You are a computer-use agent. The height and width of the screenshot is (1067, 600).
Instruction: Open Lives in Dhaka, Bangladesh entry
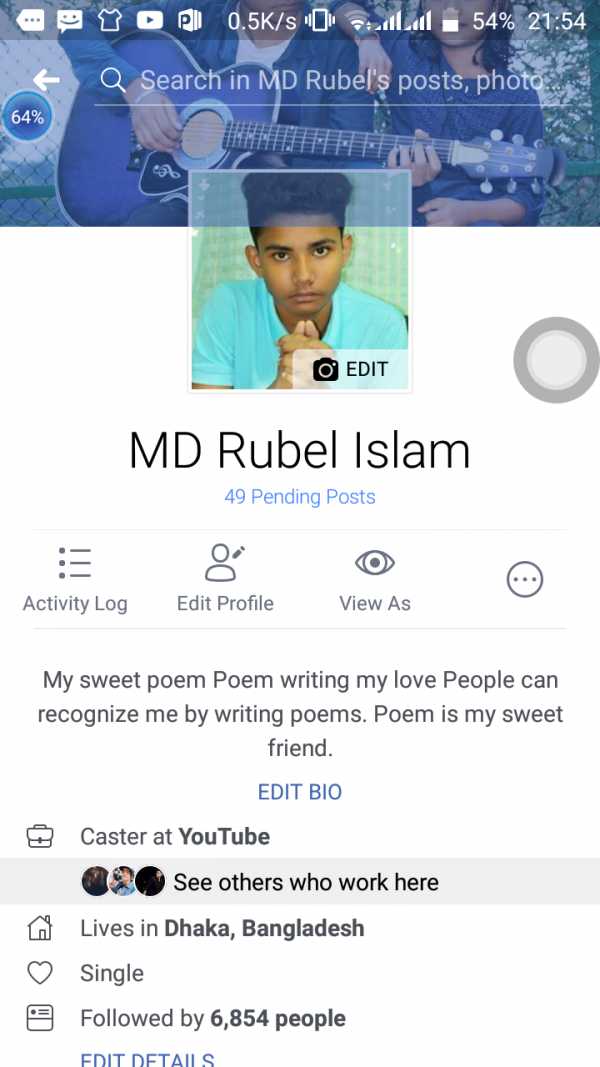tap(222, 928)
